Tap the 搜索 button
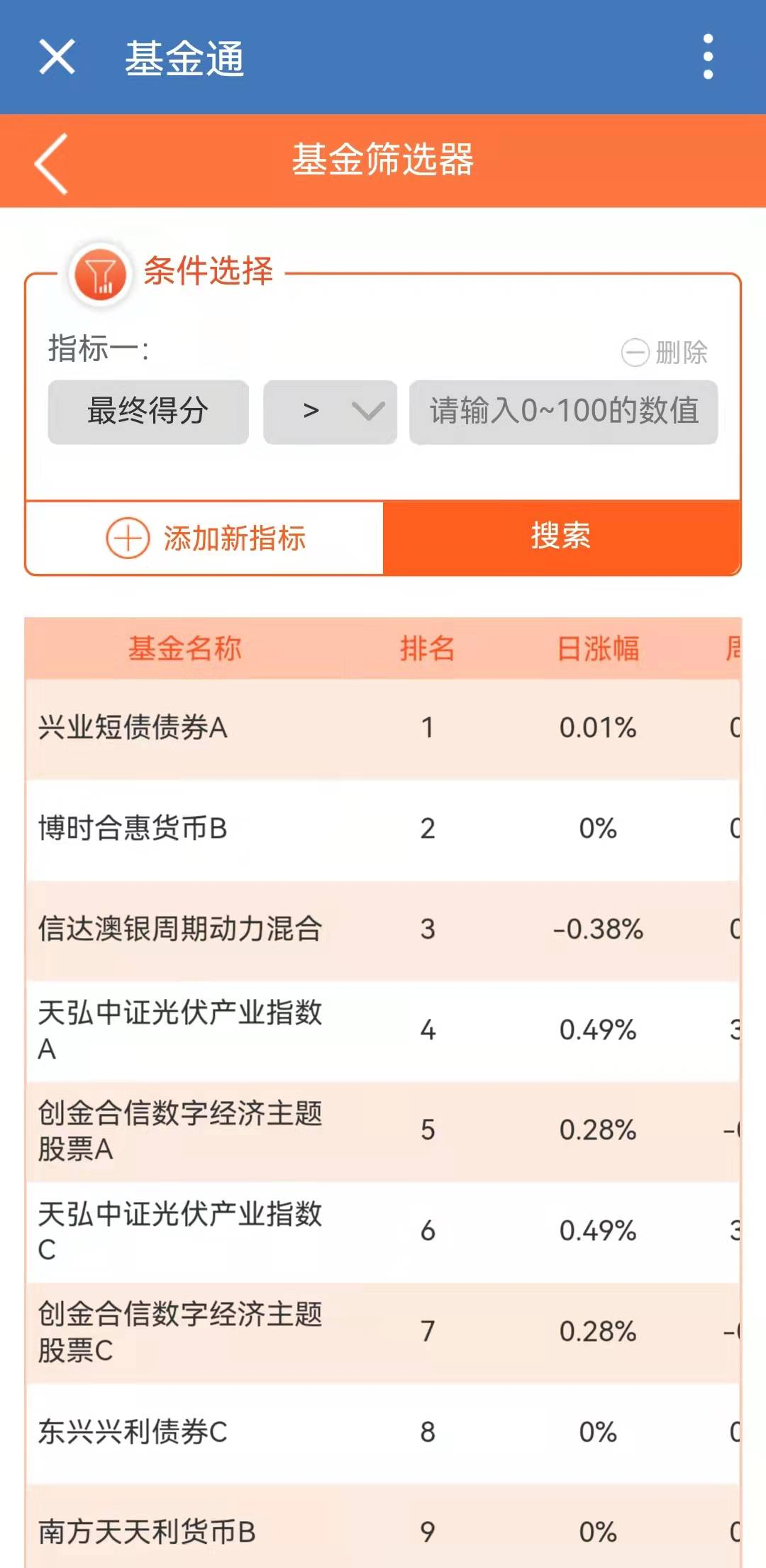The width and height of the screenshot is (766, 1568). click(560, 536)
